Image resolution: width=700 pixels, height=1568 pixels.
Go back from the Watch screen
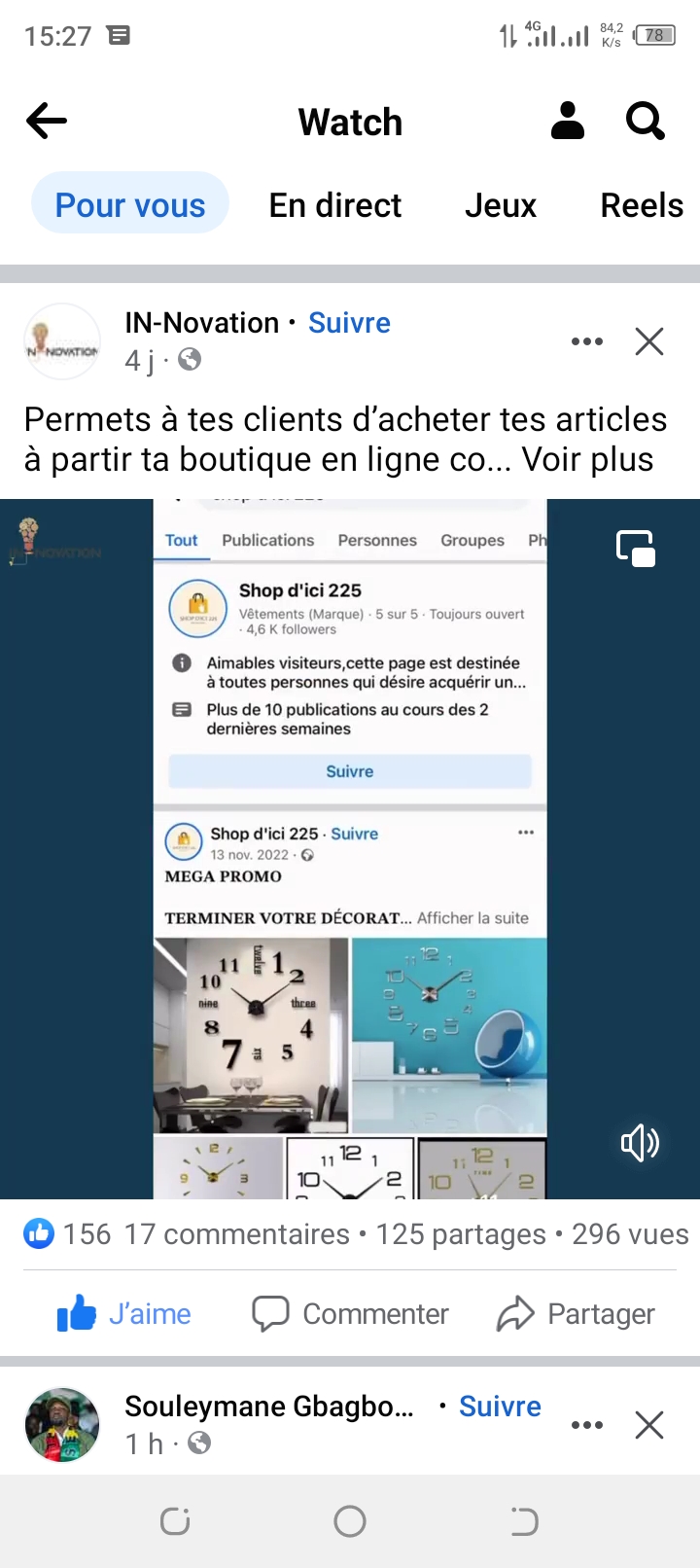[47, 122]
